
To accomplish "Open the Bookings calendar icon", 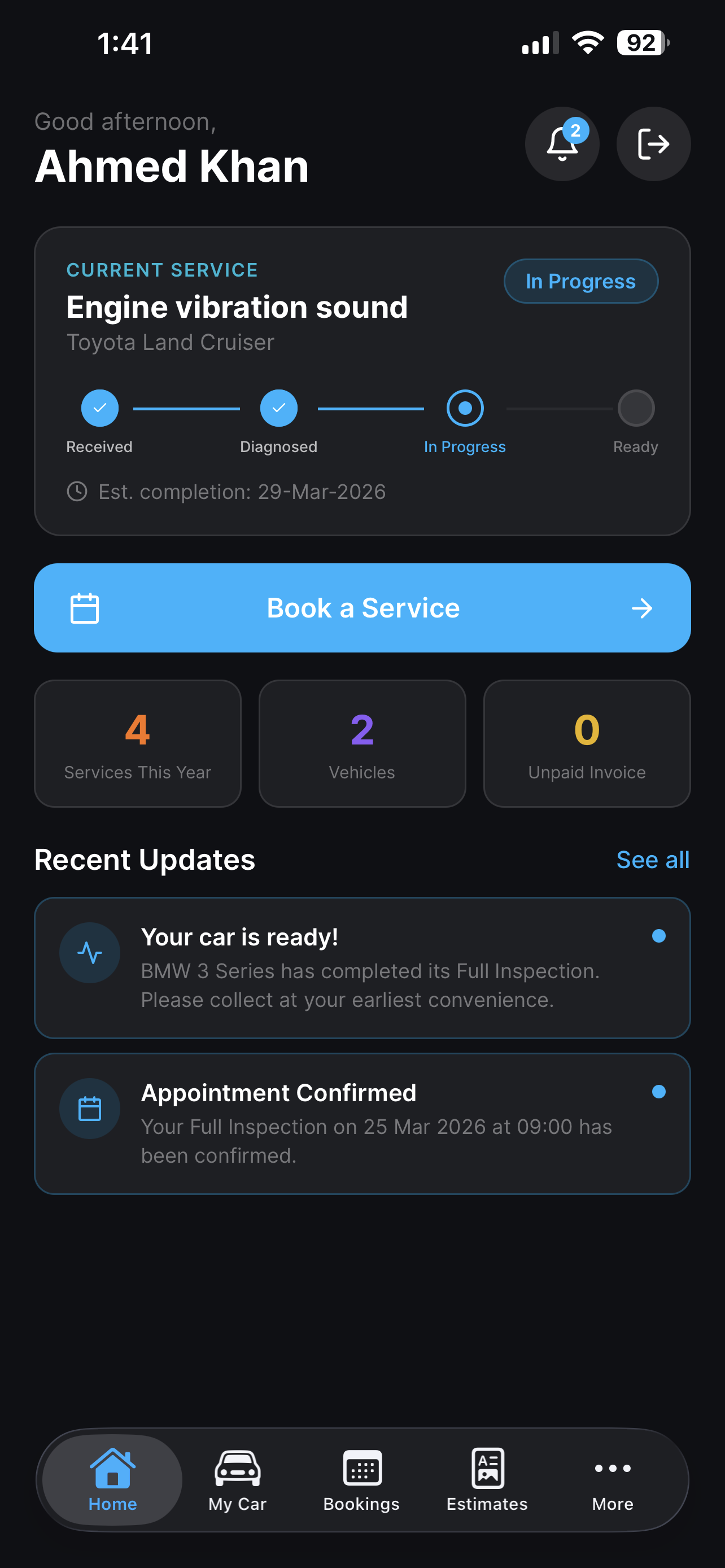I will coord(361,1467).
